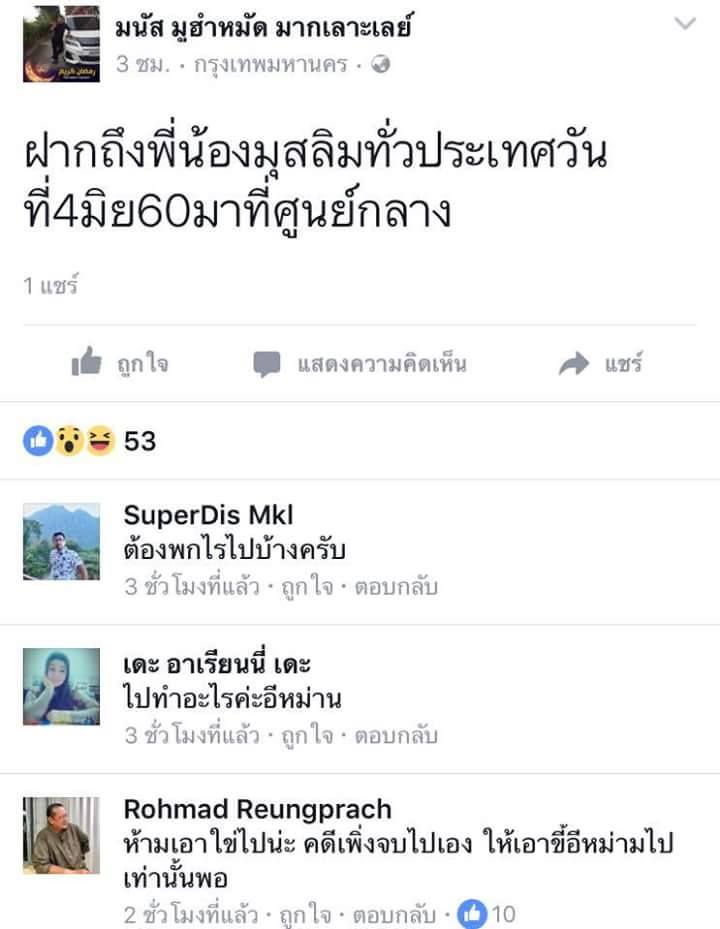720x929 pixels.
Task: Tap แสดงความคิดเห็น to comment on post
Action: click(x=359, y=364)
